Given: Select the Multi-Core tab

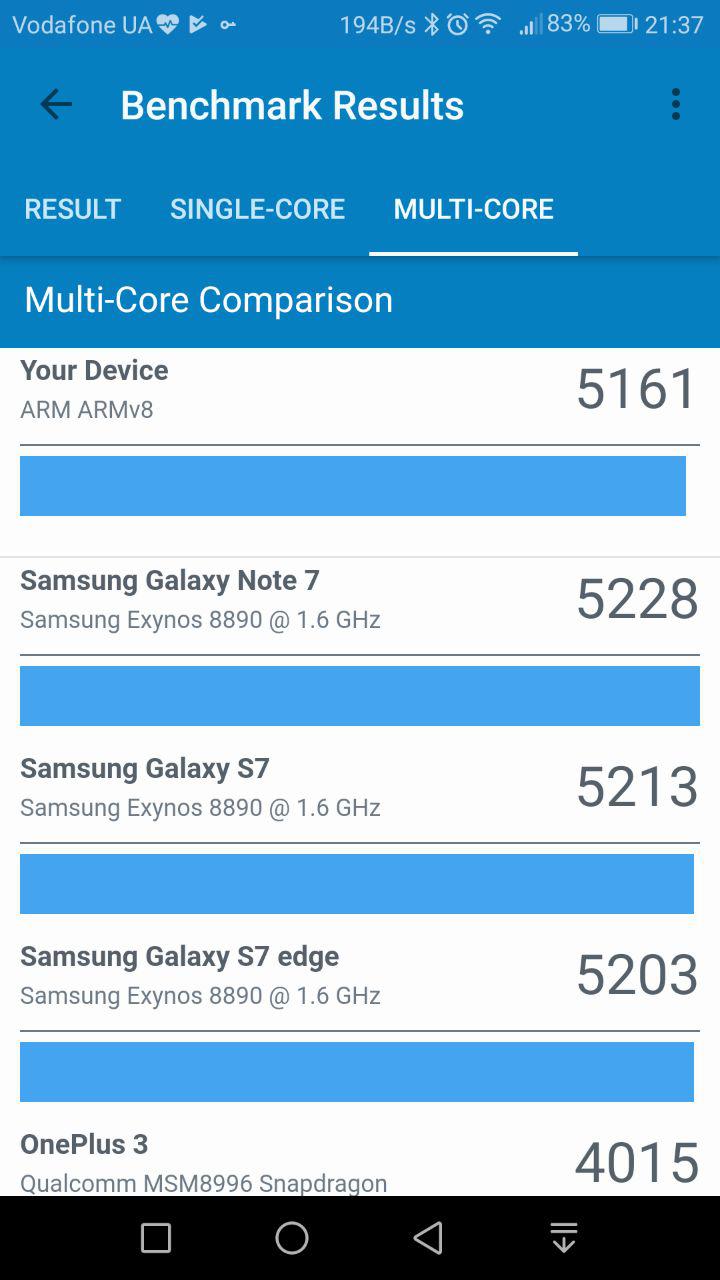Looking at the screenshot, I should (473, 209).
